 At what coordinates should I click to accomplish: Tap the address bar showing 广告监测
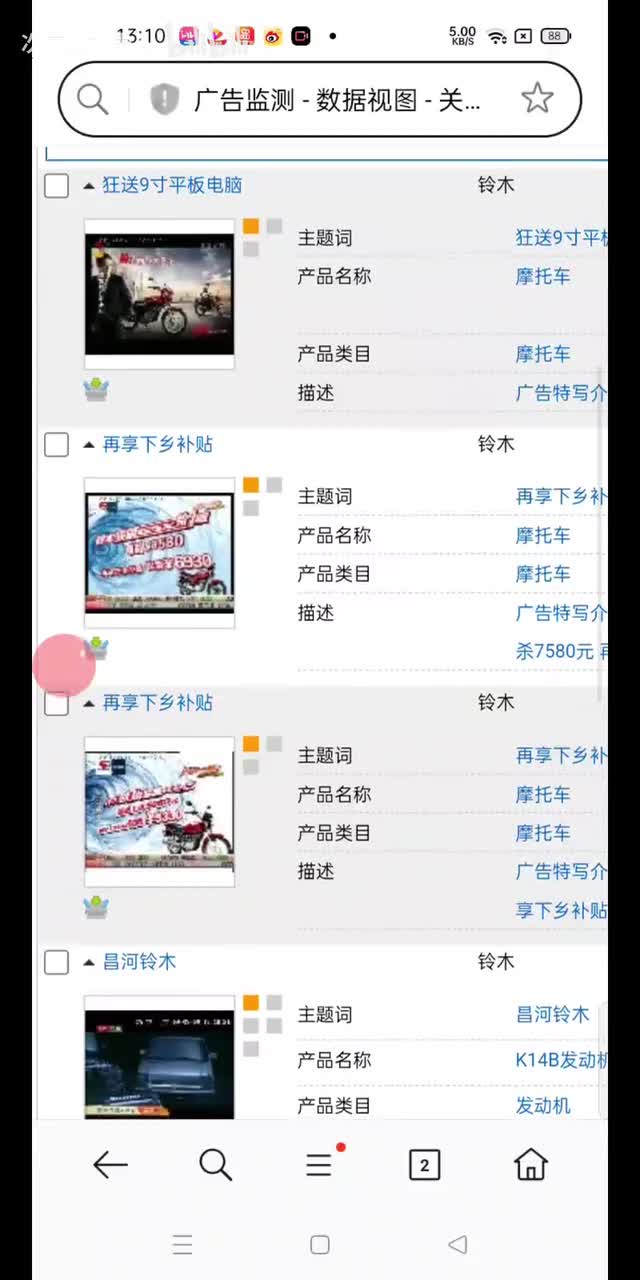tap(336, 99)
